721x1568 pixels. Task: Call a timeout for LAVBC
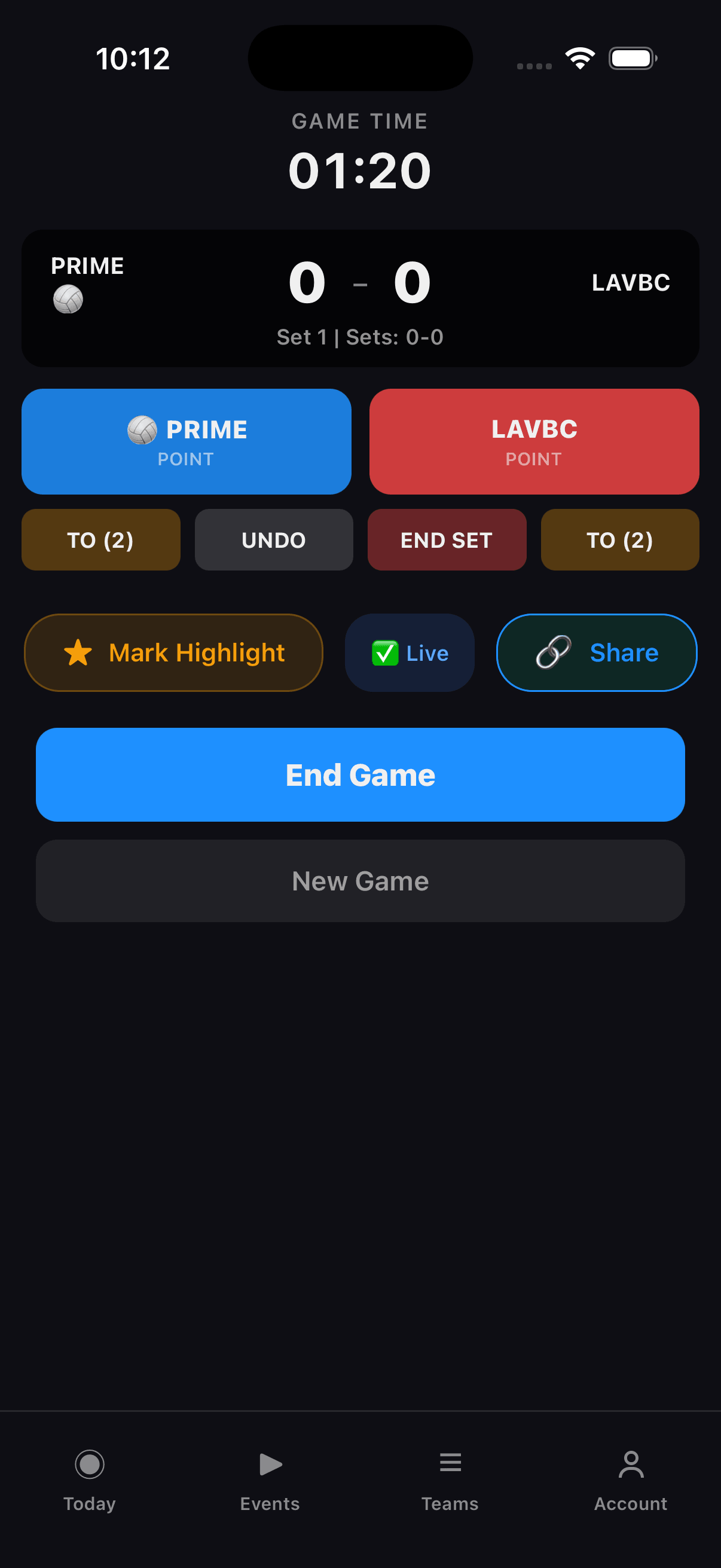619,539
